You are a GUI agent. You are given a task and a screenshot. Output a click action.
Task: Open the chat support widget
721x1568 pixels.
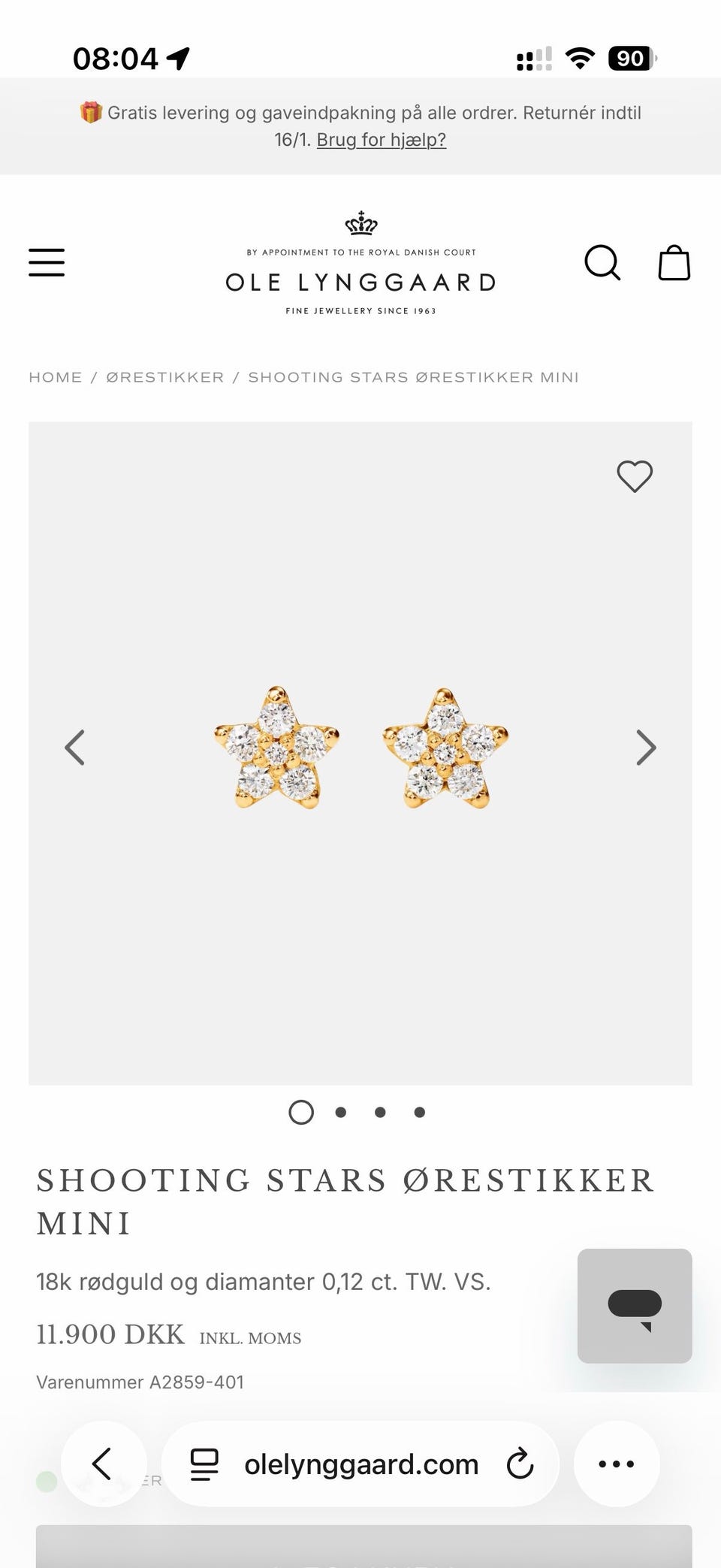pyautogui.click(x=635, y=1306)
